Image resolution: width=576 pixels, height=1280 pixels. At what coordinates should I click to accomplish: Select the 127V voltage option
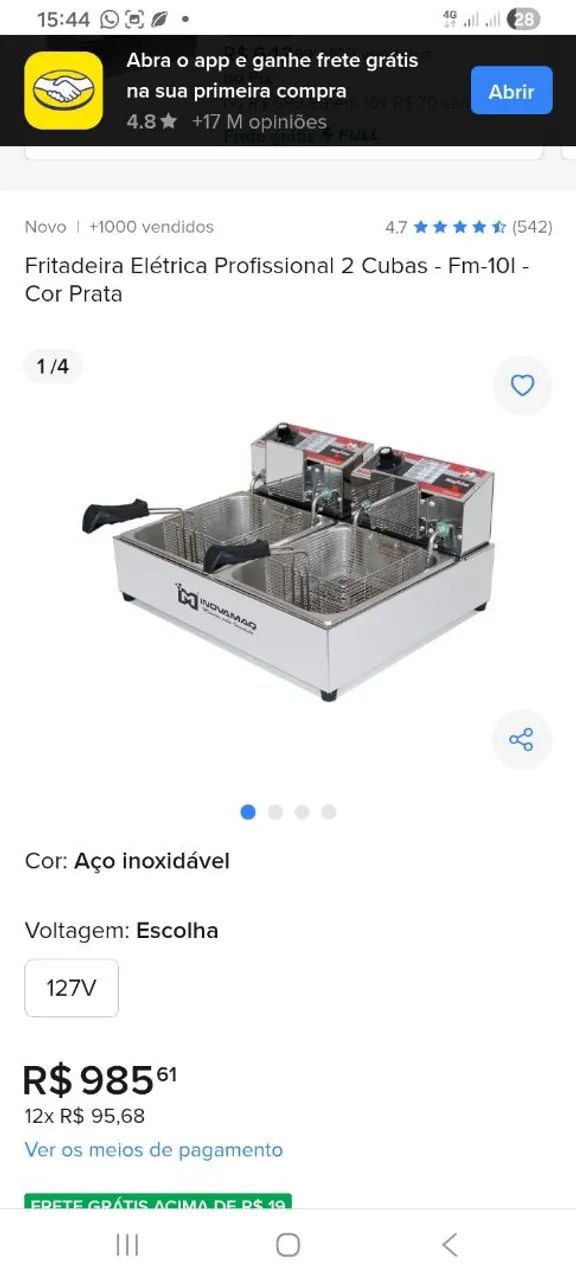pos(72,988)
